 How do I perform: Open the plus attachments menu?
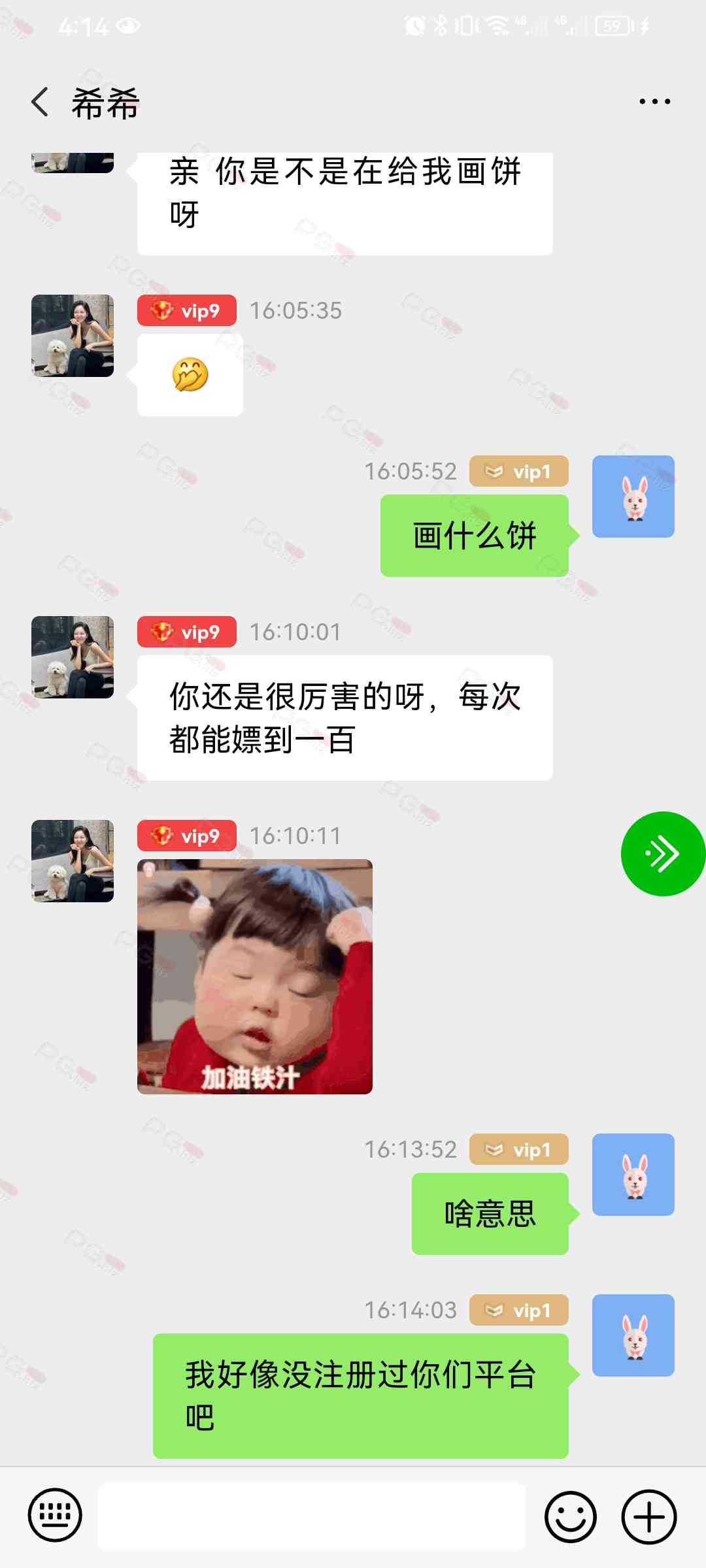coord(649,1516)
